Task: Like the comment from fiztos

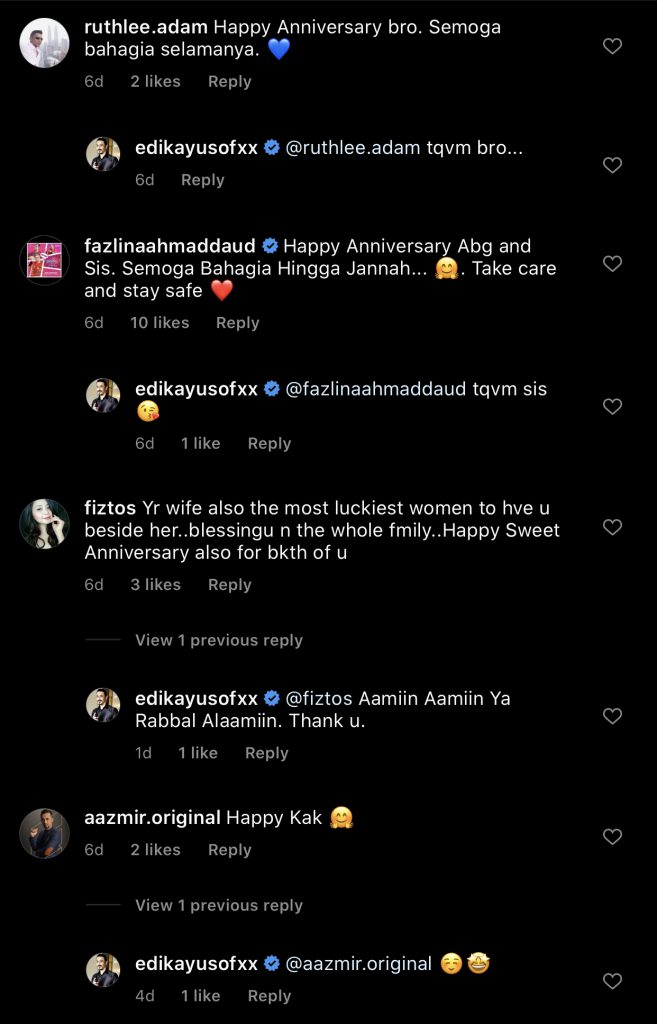Action: [x=613, y=527]
